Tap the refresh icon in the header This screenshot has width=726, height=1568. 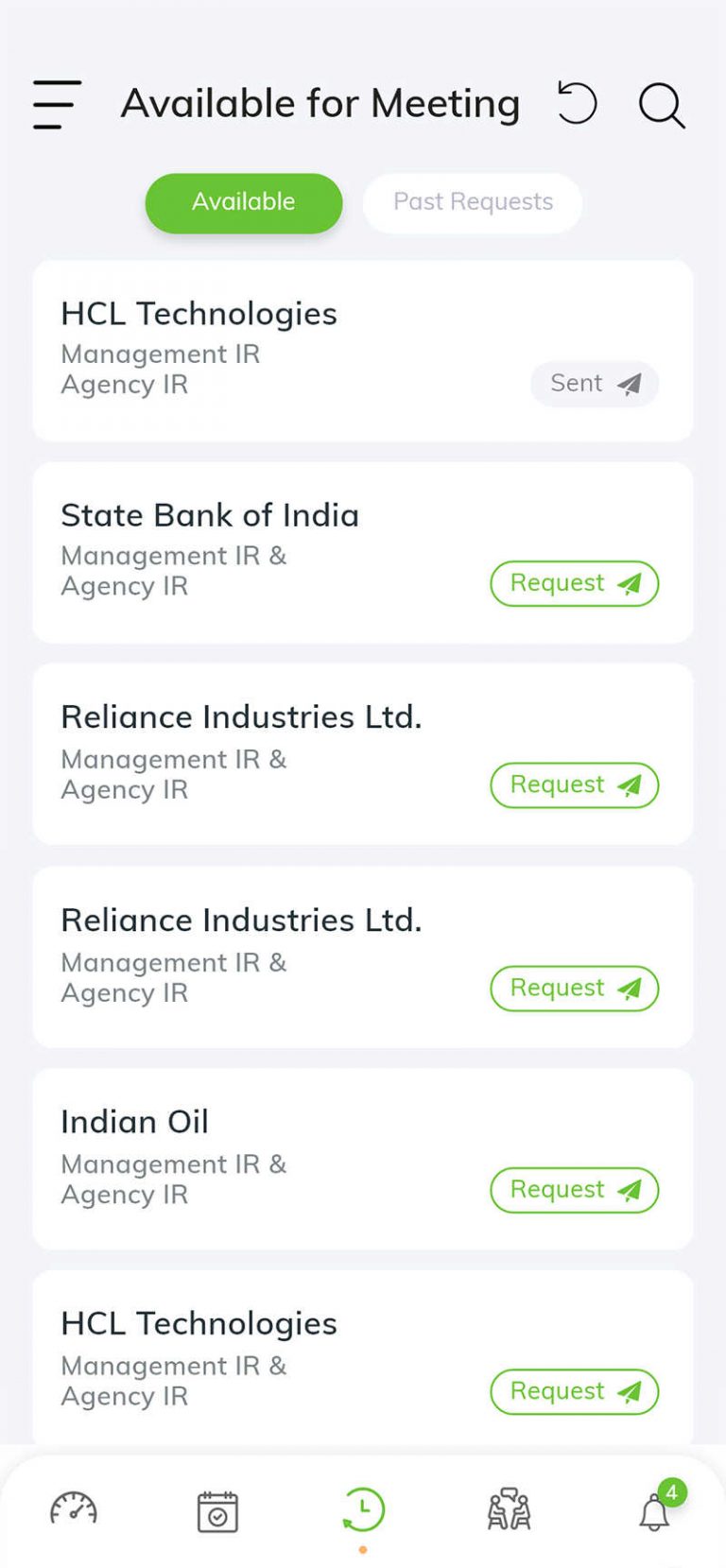[x=577, y=103]
